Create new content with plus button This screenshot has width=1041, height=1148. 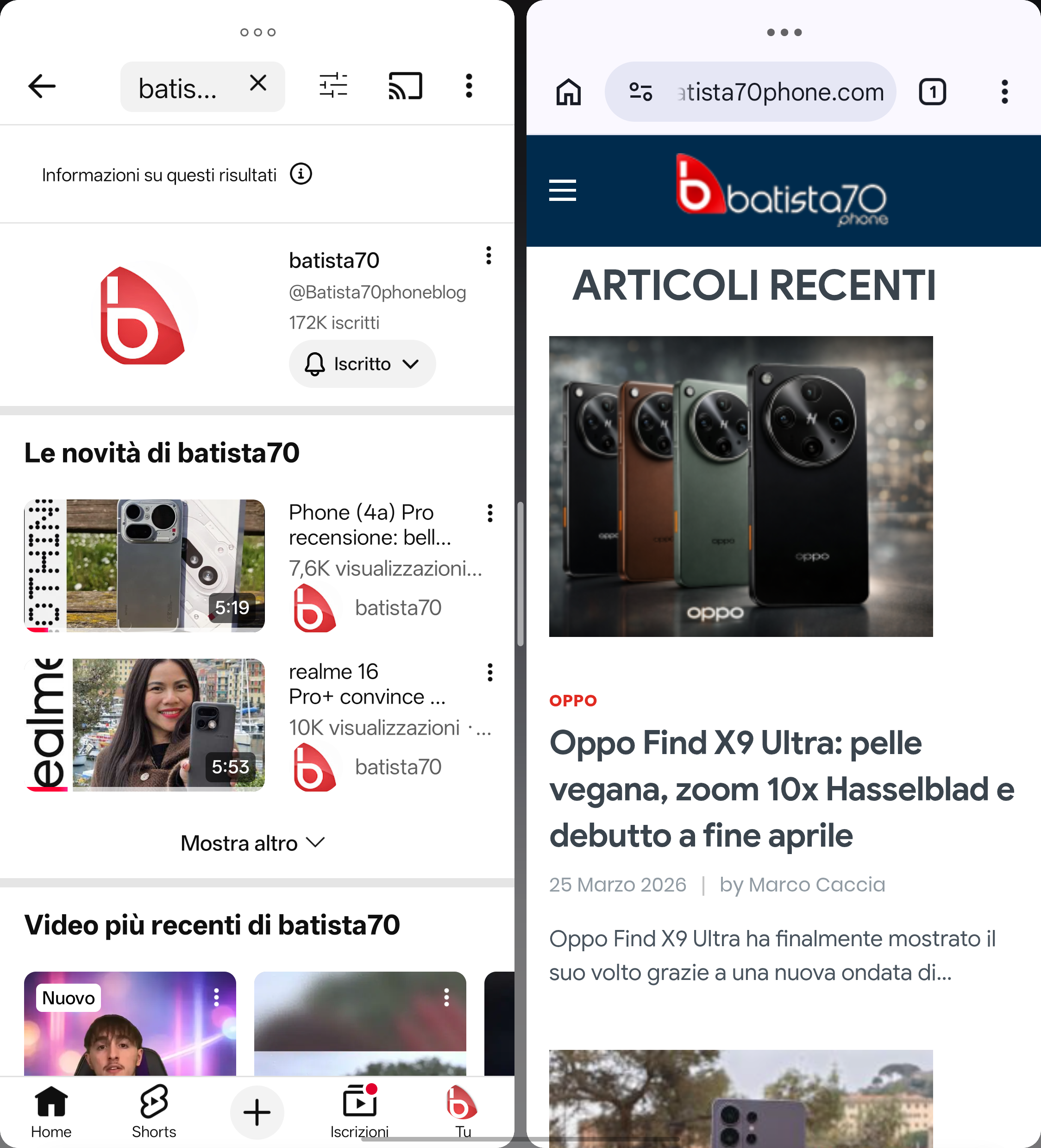257,1112
